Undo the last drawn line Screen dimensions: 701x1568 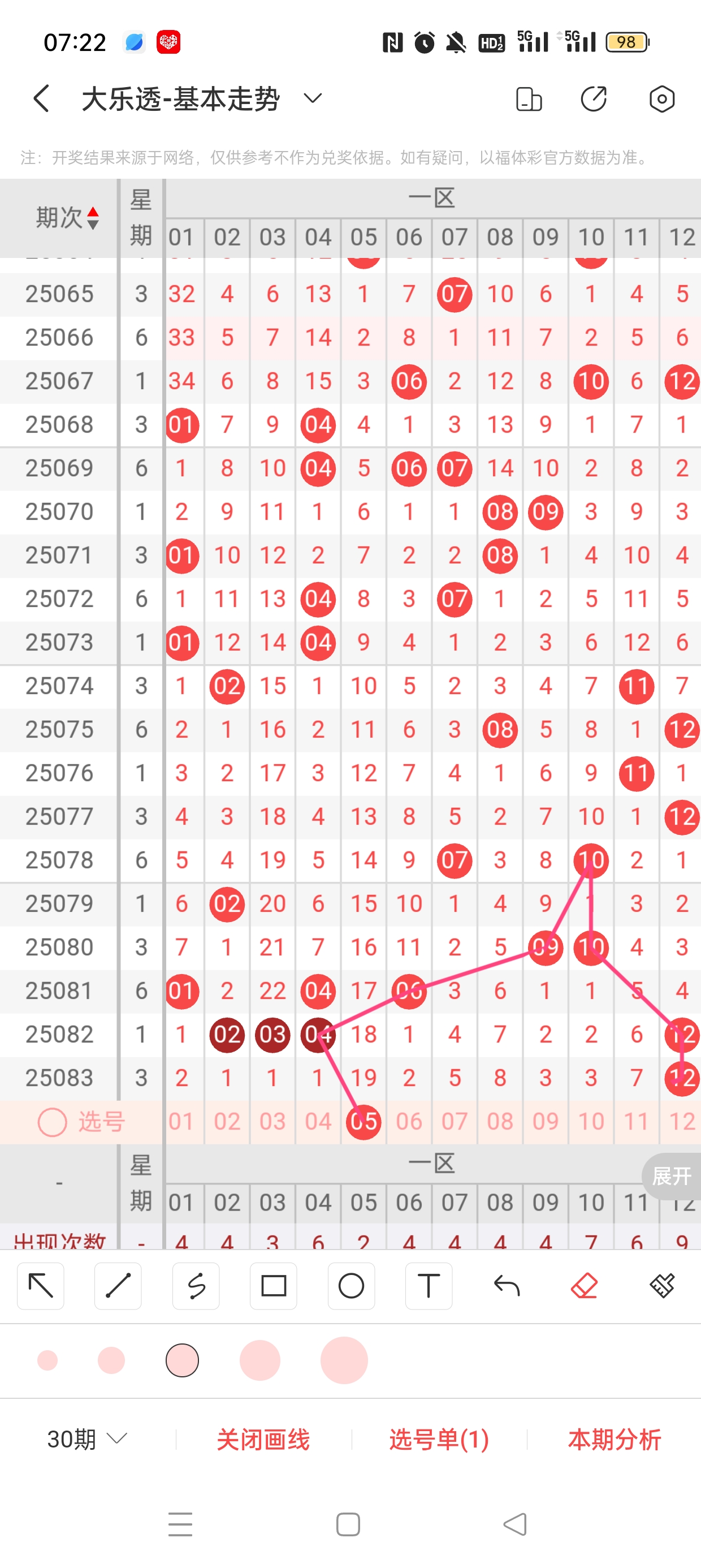pyautogui.click(x=507, y=1286)
